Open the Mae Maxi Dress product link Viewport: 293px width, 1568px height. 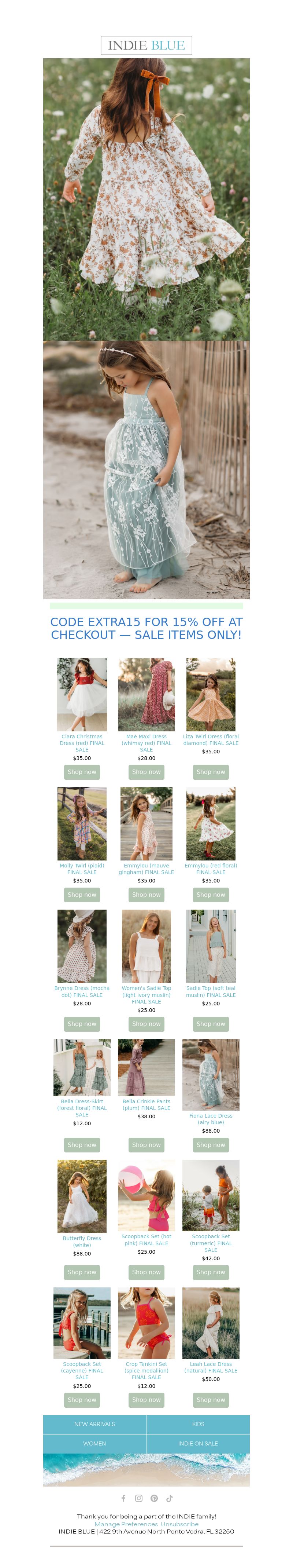(146, 743)
